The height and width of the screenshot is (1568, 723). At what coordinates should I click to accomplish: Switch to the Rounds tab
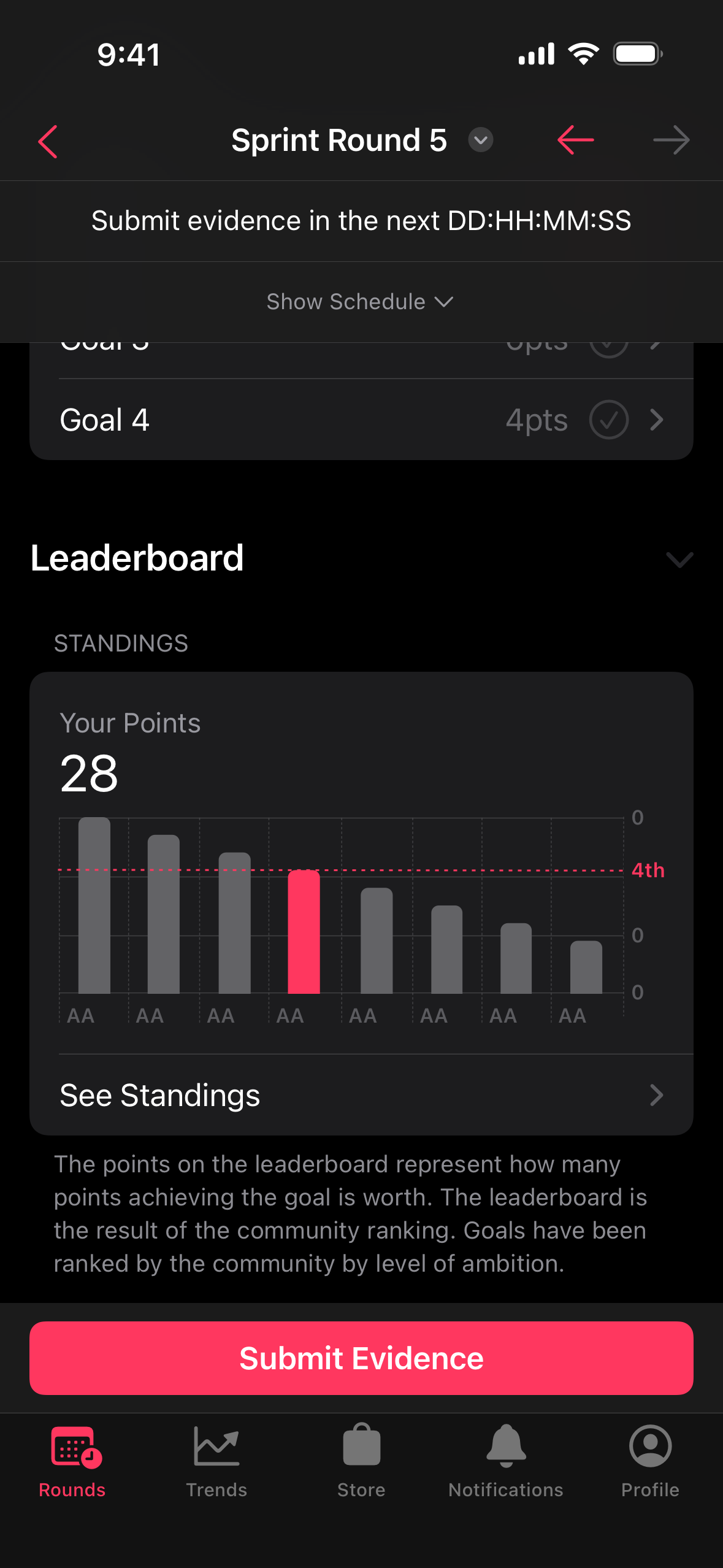point(72,1461)
